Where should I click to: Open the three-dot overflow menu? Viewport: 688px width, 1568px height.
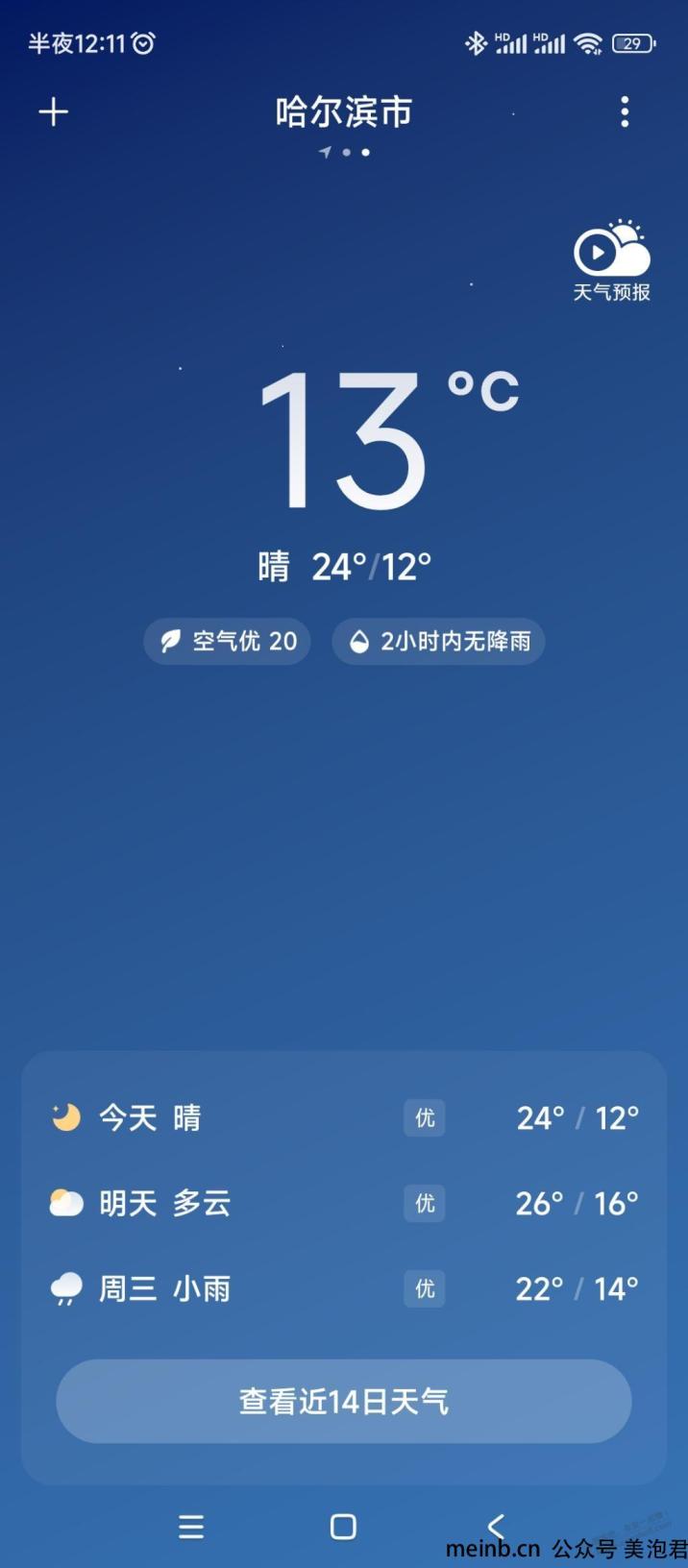pyautogui.click(x=625, y=112)
